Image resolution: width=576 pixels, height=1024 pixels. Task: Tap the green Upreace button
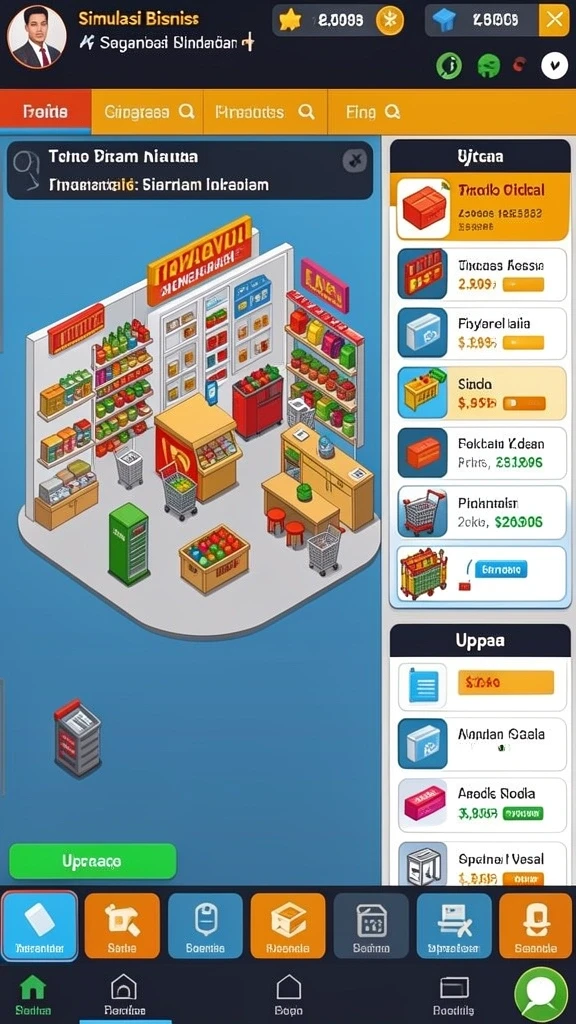pos(93,861)
